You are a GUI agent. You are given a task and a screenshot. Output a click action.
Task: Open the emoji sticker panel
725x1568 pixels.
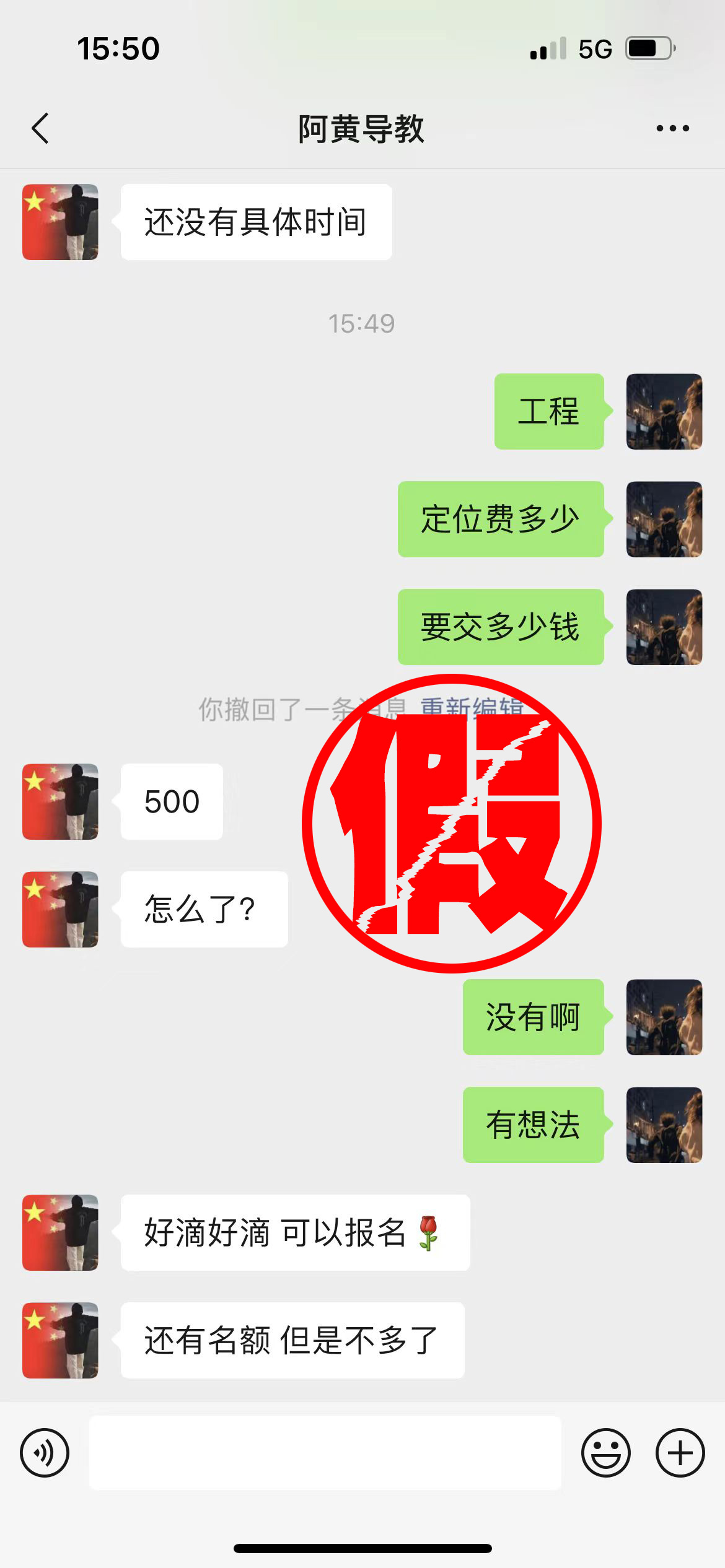605,1452
